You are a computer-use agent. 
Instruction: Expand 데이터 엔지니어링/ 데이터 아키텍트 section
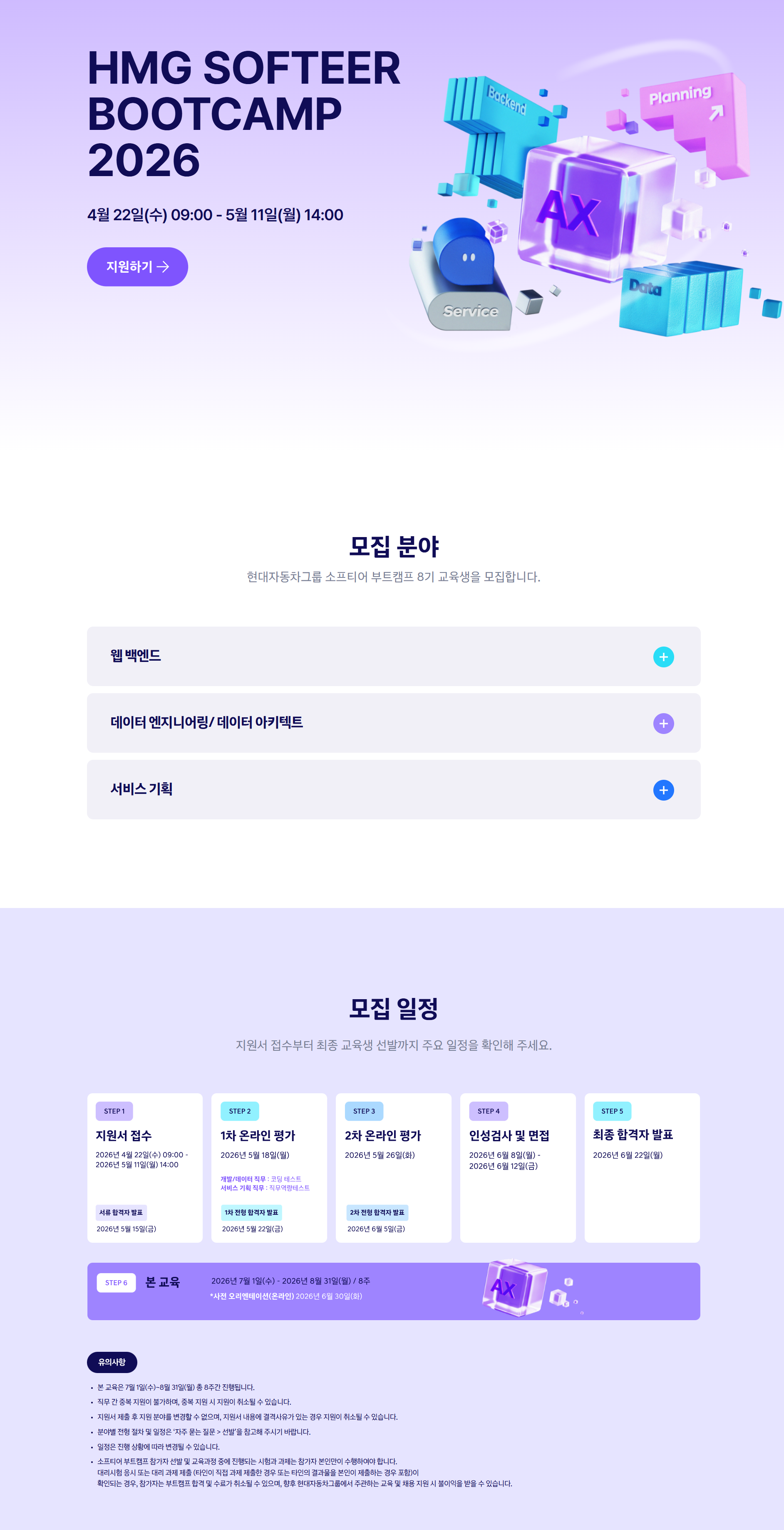click(663, 724)
